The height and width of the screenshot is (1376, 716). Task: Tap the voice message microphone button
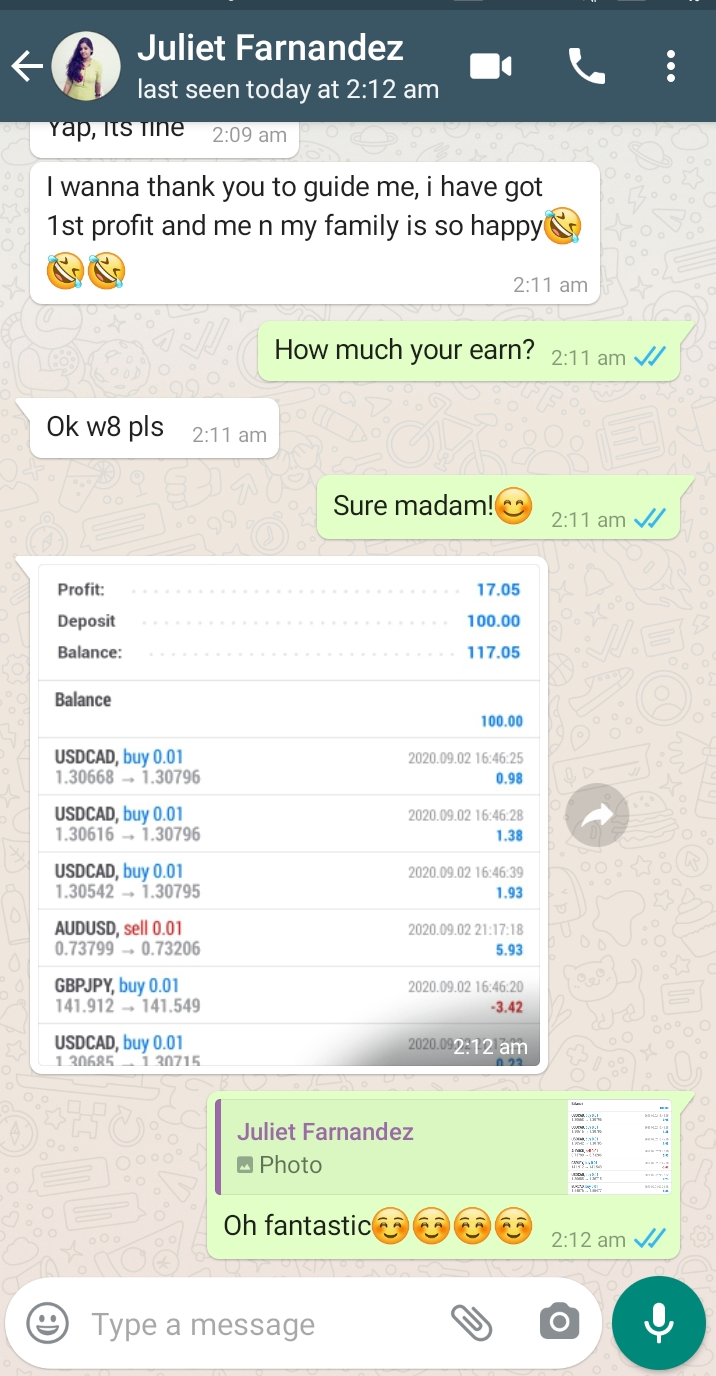coord(659,1323)
